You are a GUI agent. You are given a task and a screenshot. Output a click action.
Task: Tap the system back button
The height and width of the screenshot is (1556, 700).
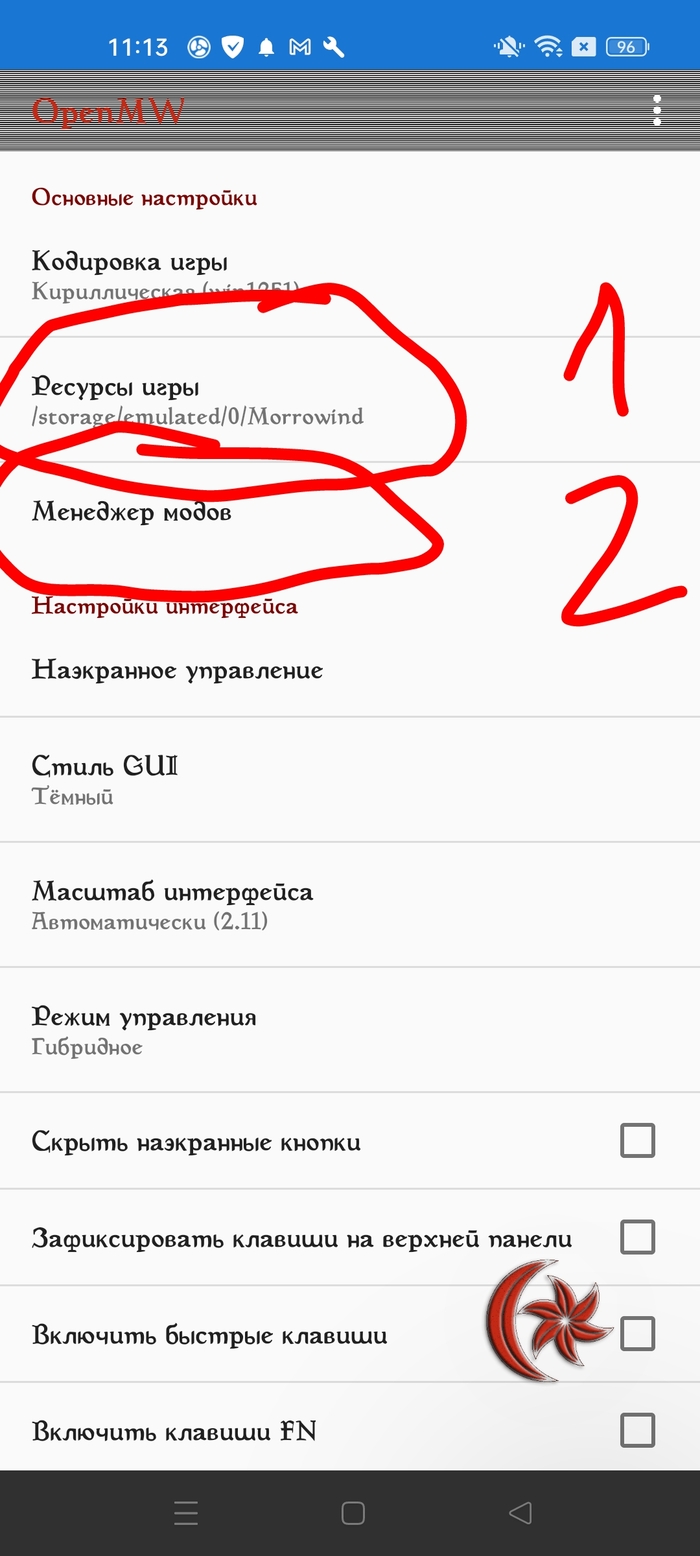tap(520, 1513)
